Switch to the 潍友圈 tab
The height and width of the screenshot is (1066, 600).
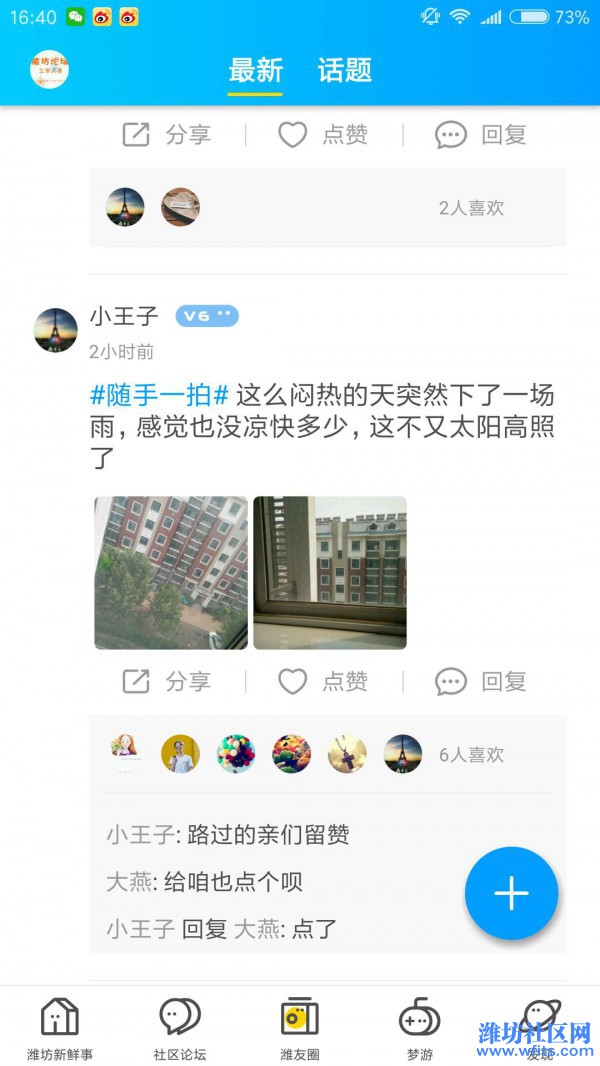tap(300, 1030)
